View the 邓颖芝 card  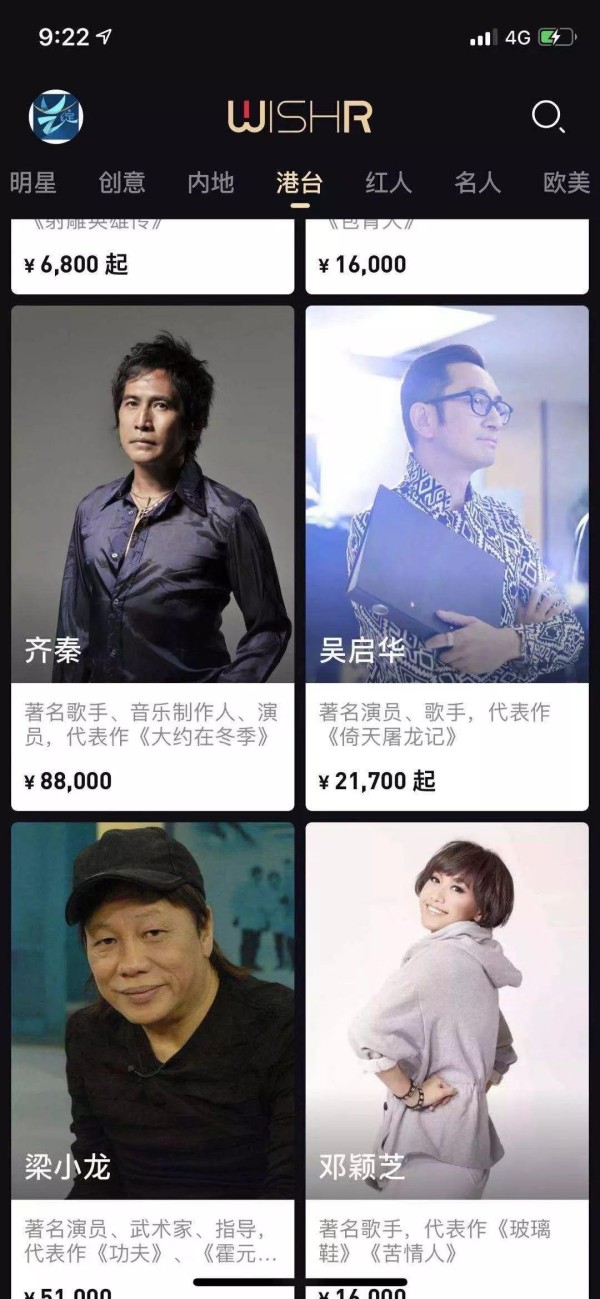tap(447, 1030)
